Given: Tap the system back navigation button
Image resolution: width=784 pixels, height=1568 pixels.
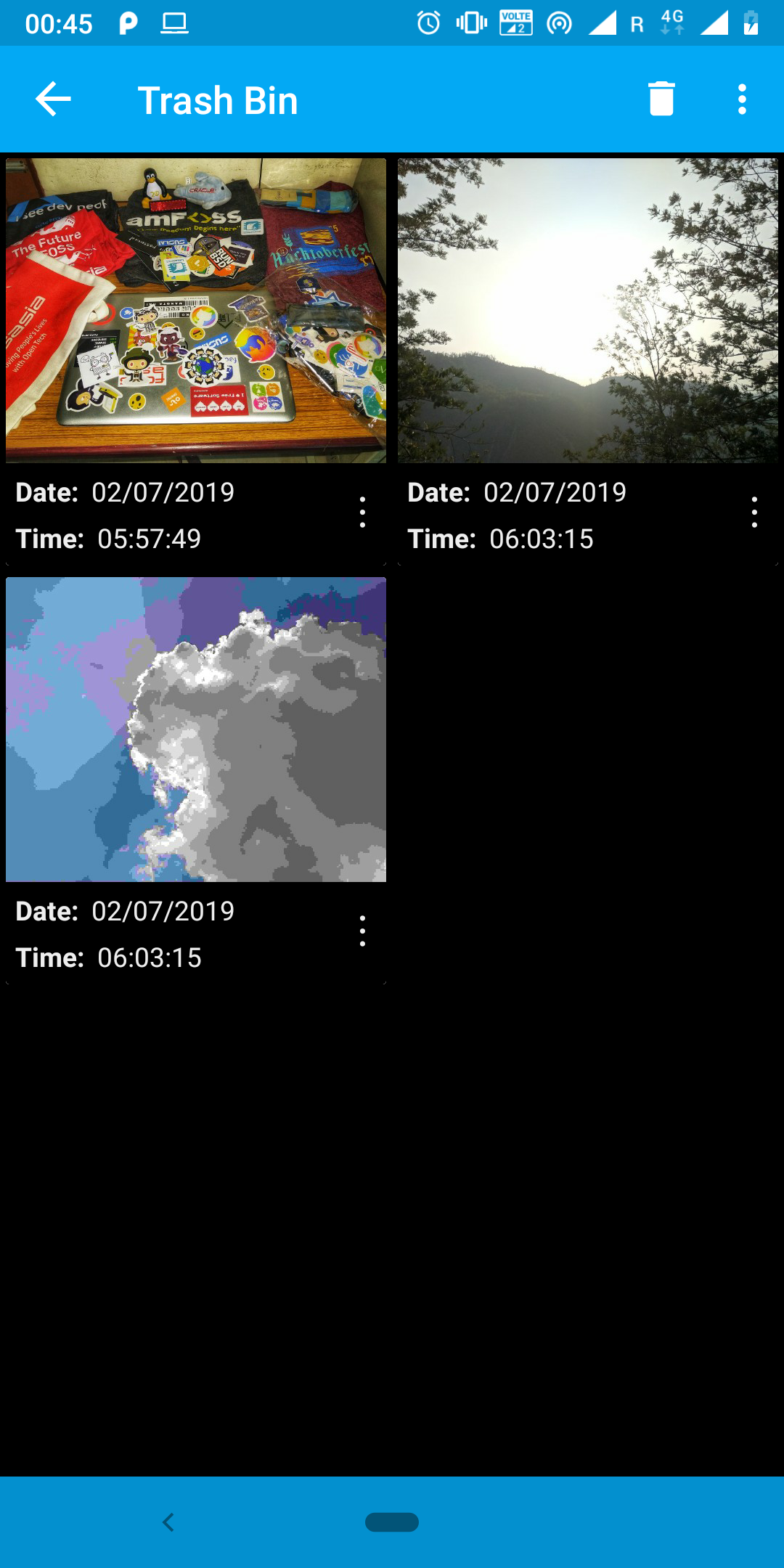Looking at the screenshot, I should pos(168,1522).
